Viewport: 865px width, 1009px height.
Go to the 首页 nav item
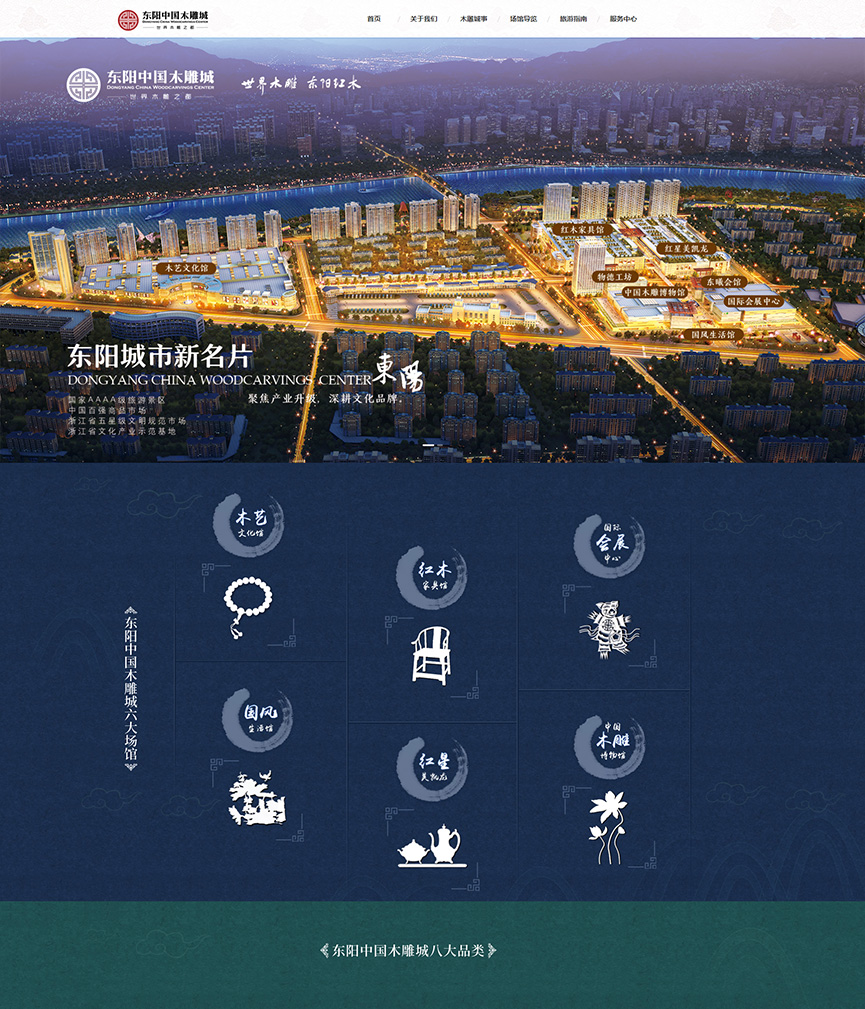click(x=374, y=19)
